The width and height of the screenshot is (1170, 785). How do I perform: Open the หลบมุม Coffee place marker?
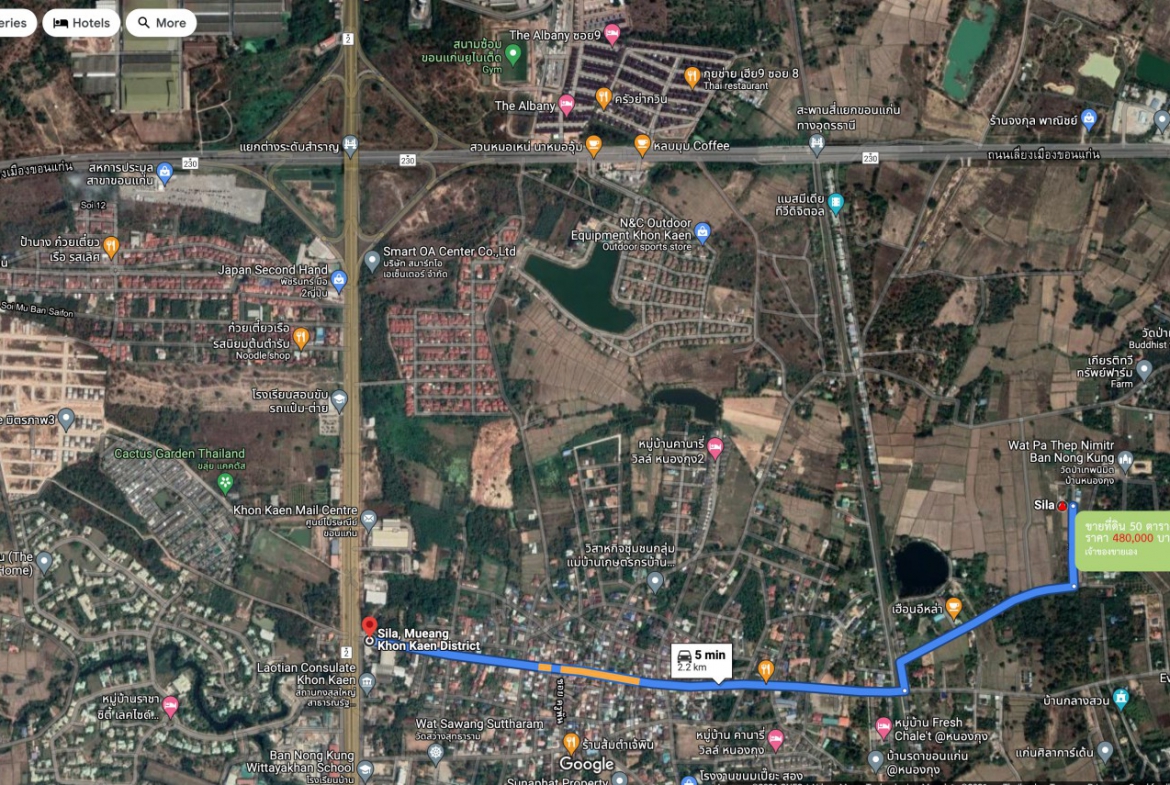point(642,144)
